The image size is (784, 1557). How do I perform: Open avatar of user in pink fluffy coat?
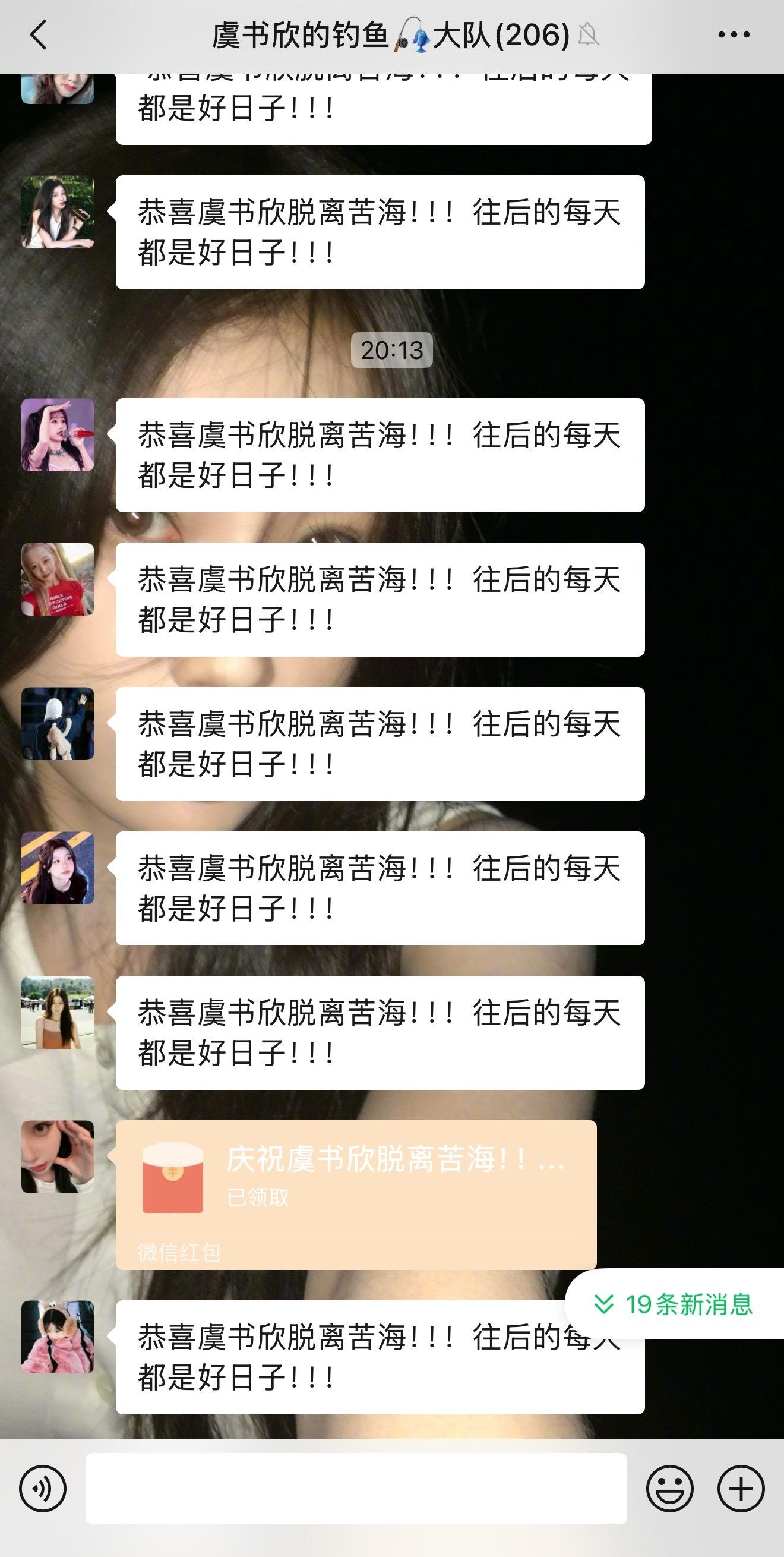58,1337
